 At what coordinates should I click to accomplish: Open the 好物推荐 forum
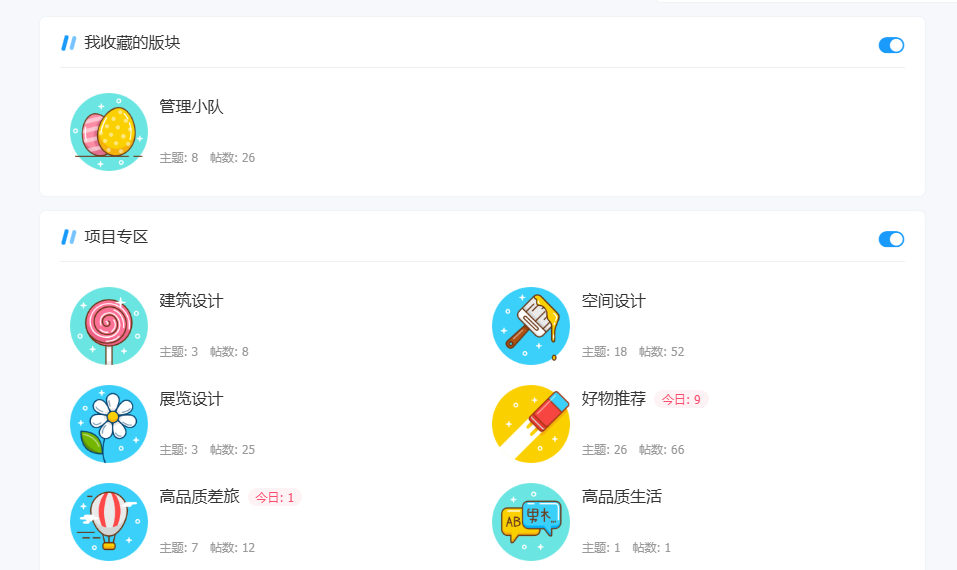613,399
